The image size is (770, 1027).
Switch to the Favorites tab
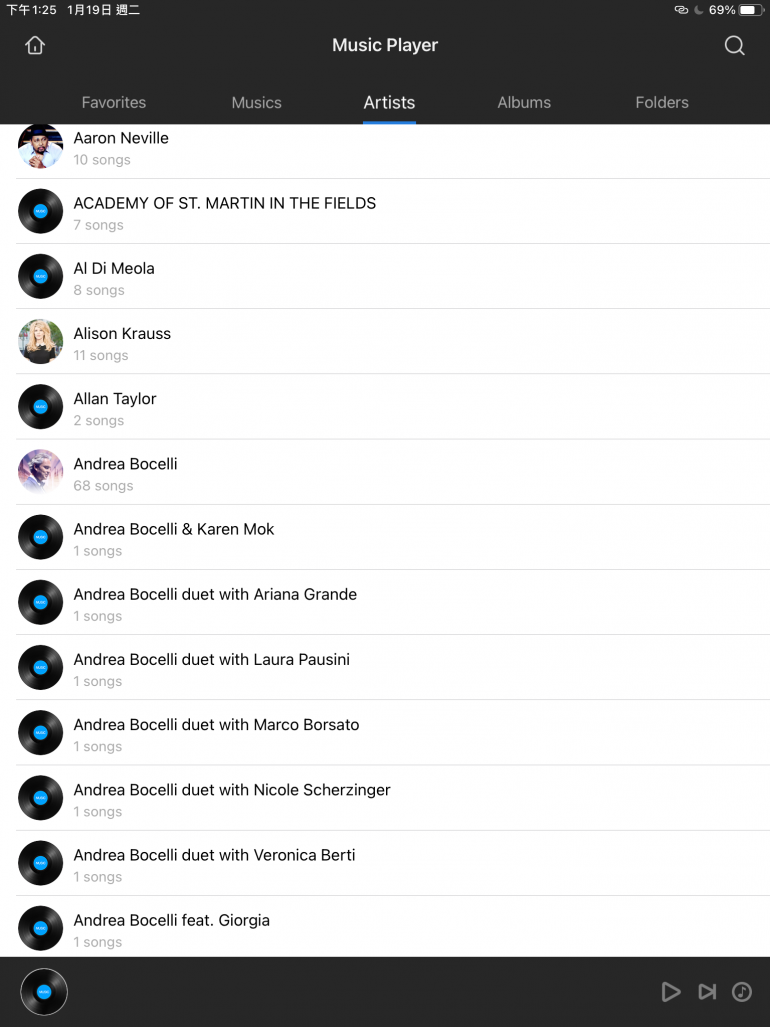pos(114,102)
